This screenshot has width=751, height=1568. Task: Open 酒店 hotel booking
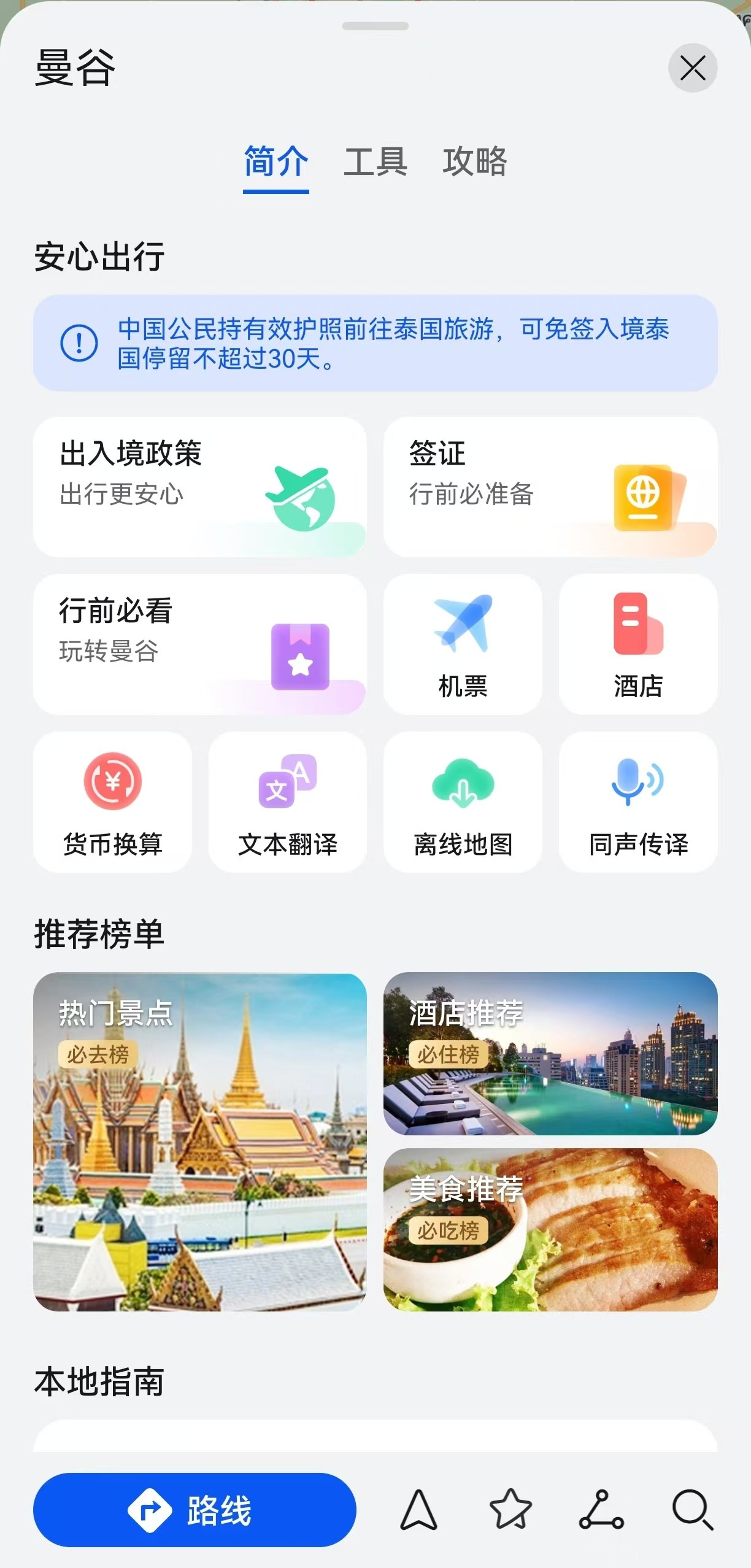[637, 644]
